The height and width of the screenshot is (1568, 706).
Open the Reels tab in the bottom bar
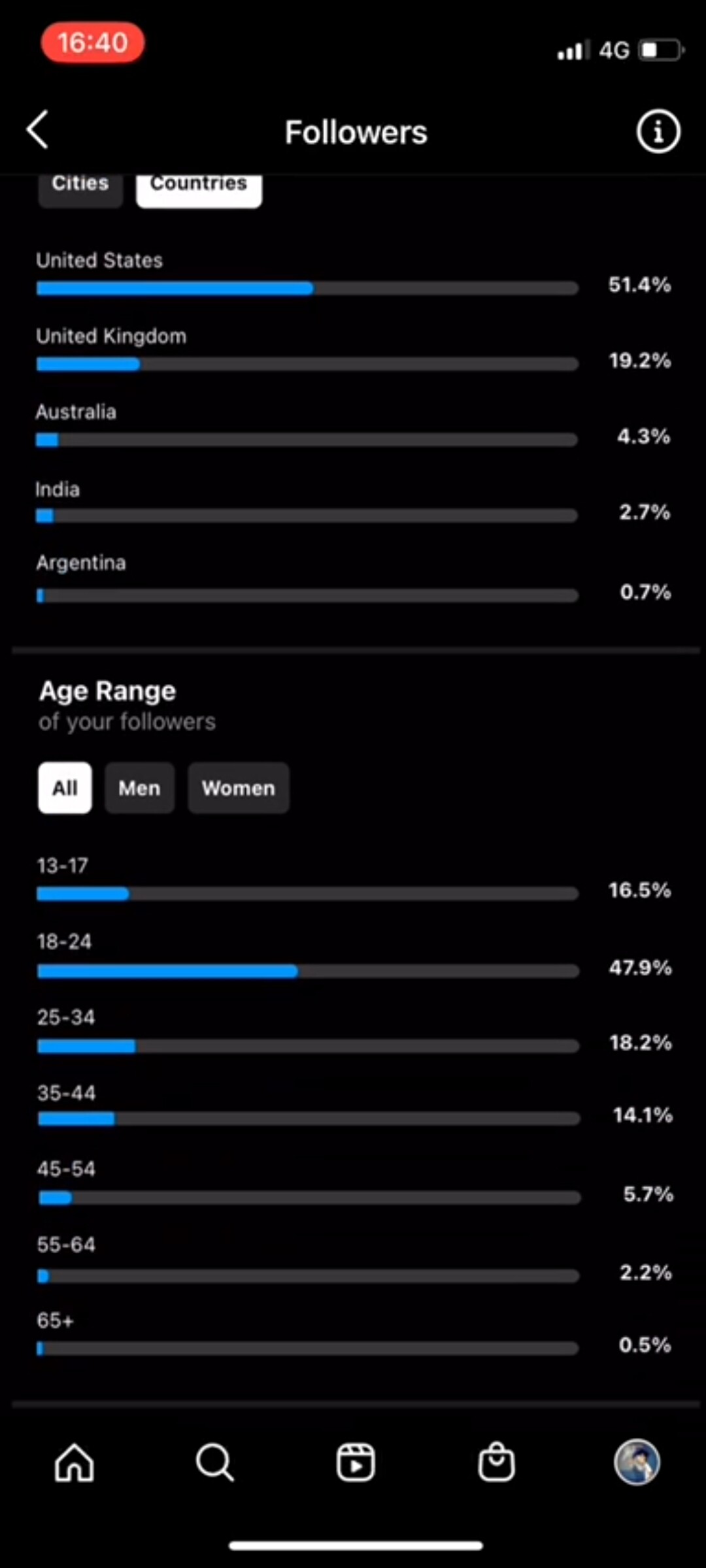coord(356,1462)
